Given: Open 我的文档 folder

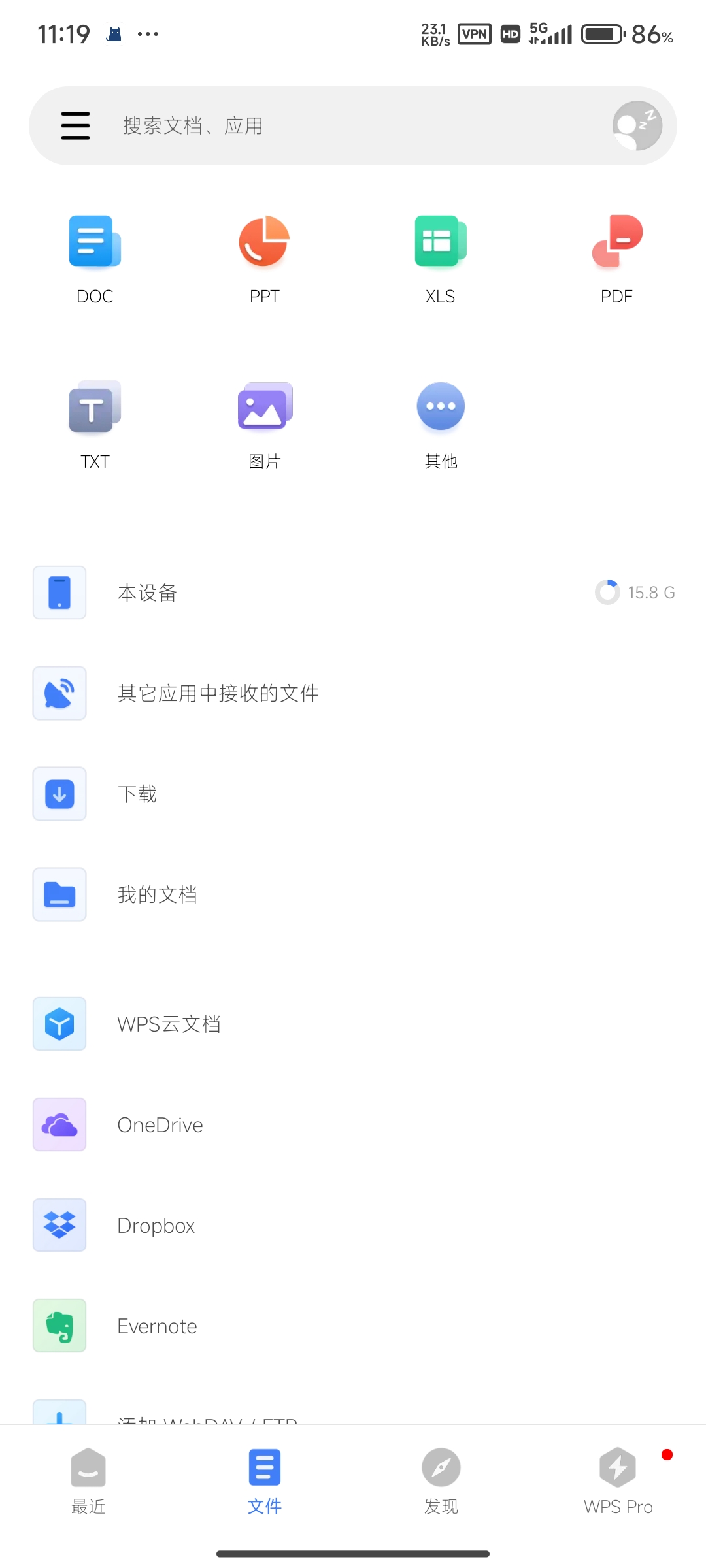Looking at the screenshot, I should pos(353,894).
